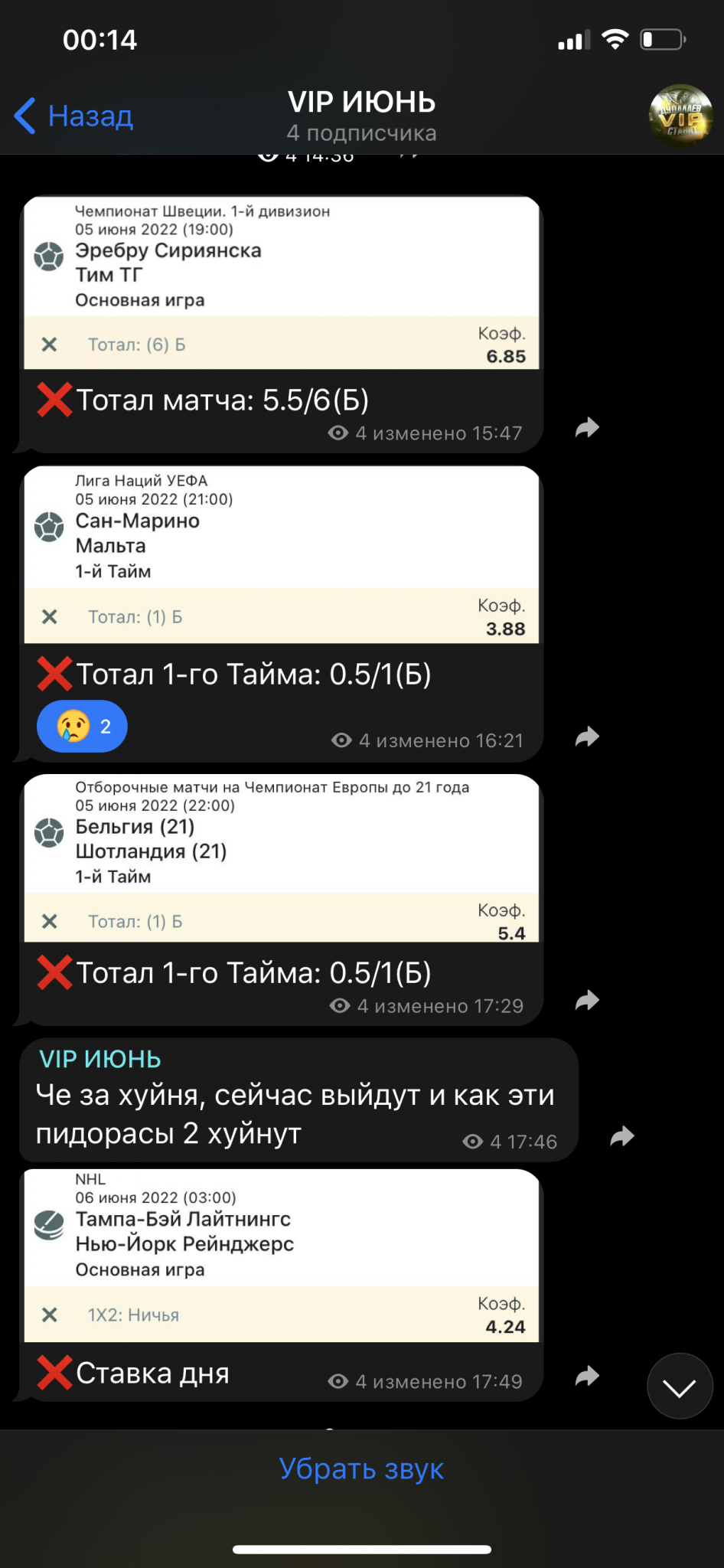Jump to the latest messages arrow
This screenshot has height=1568, width=724.
(680, 1386)
